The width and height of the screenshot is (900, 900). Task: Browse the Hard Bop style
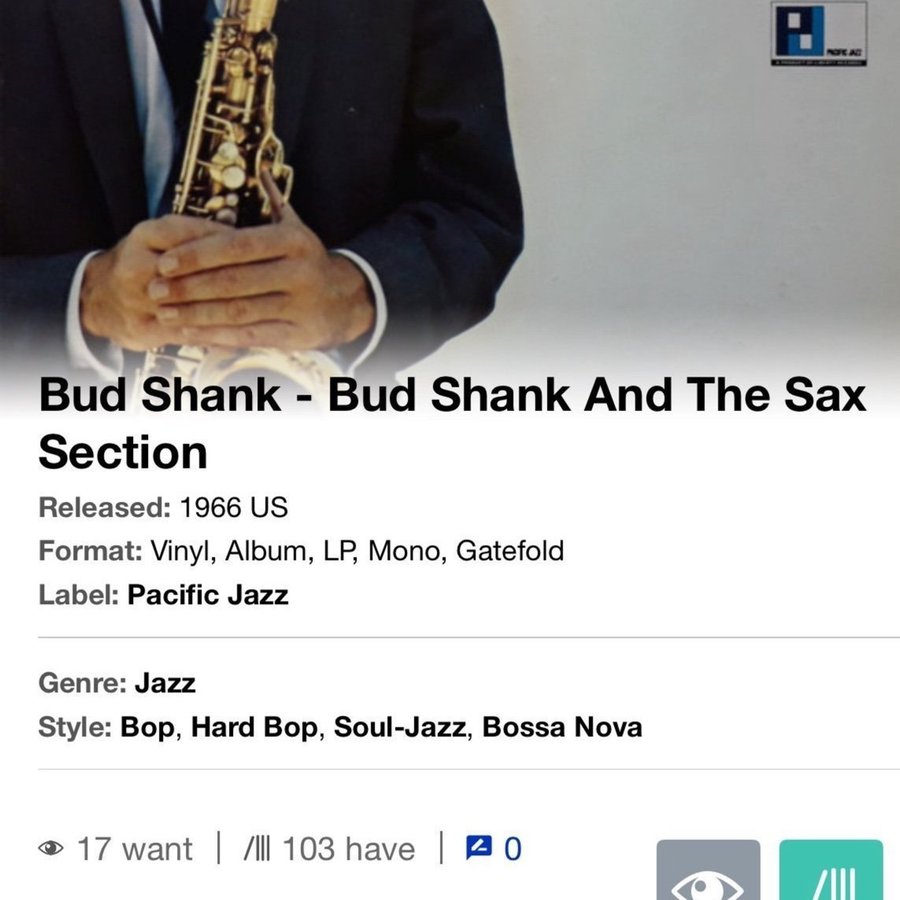click(256, 727)
